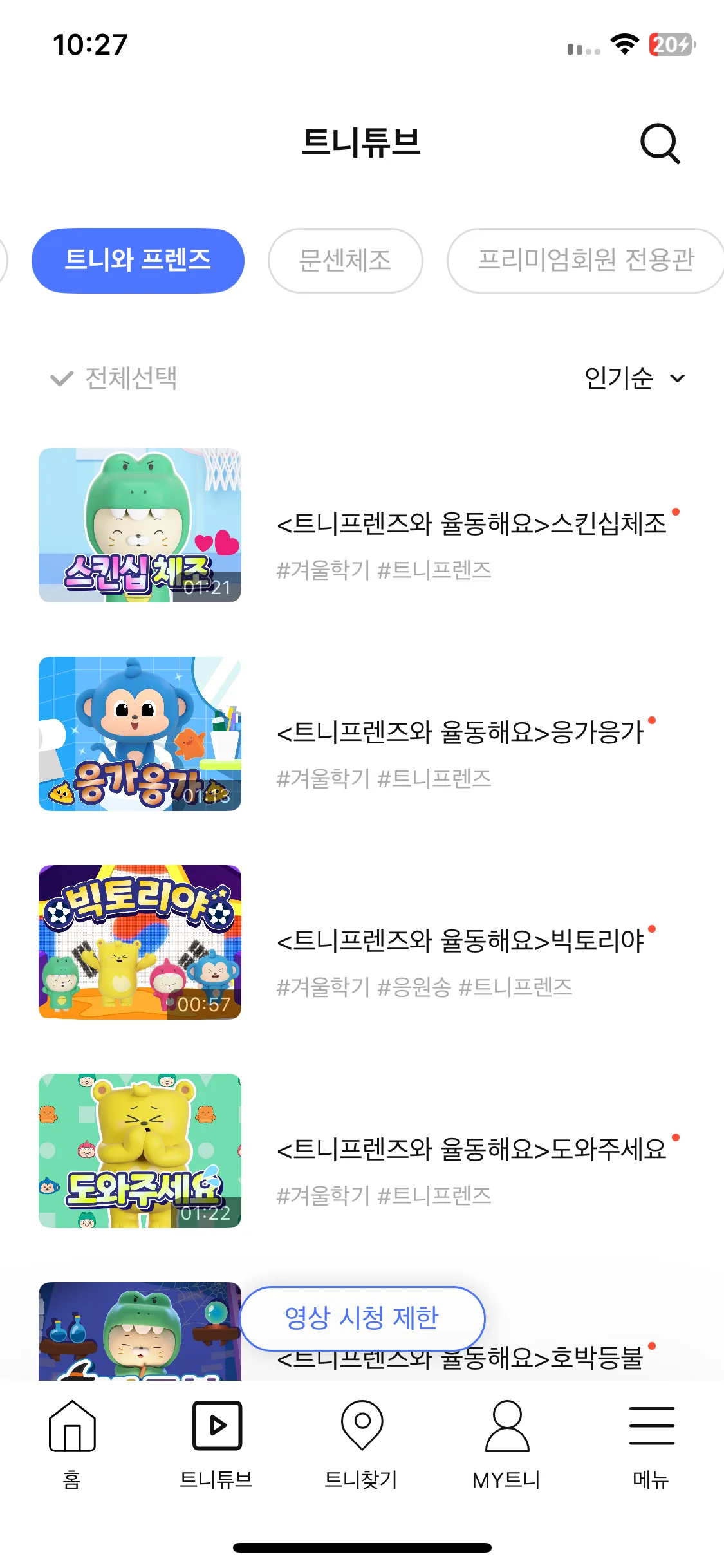Expand the sort order chevron next to 인기순
The width and height of the screenshot is (724, 1568).
[678, 380]
